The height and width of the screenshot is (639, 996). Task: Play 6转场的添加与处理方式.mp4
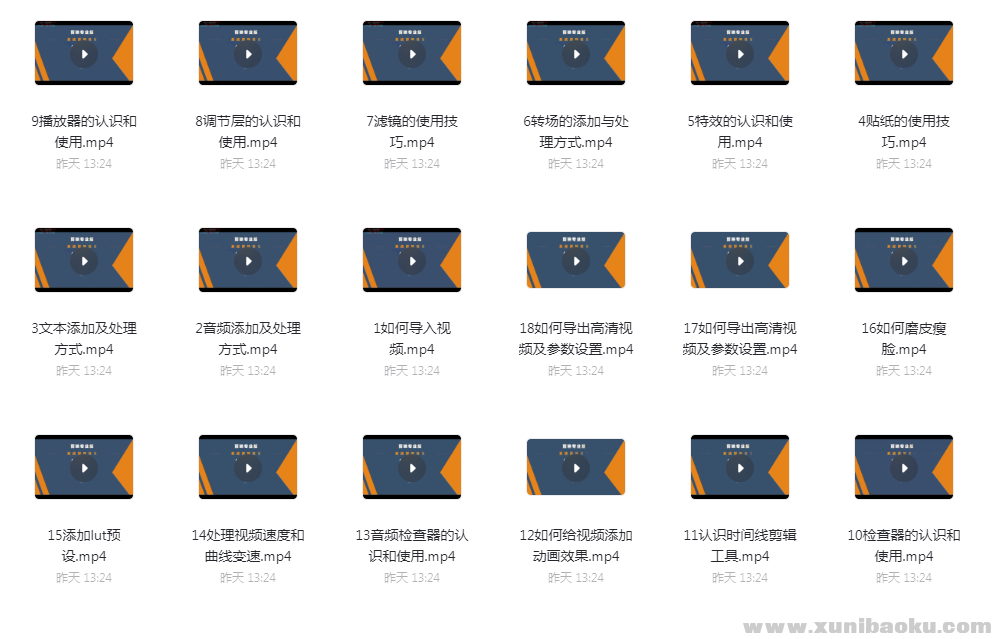[576, 54]
